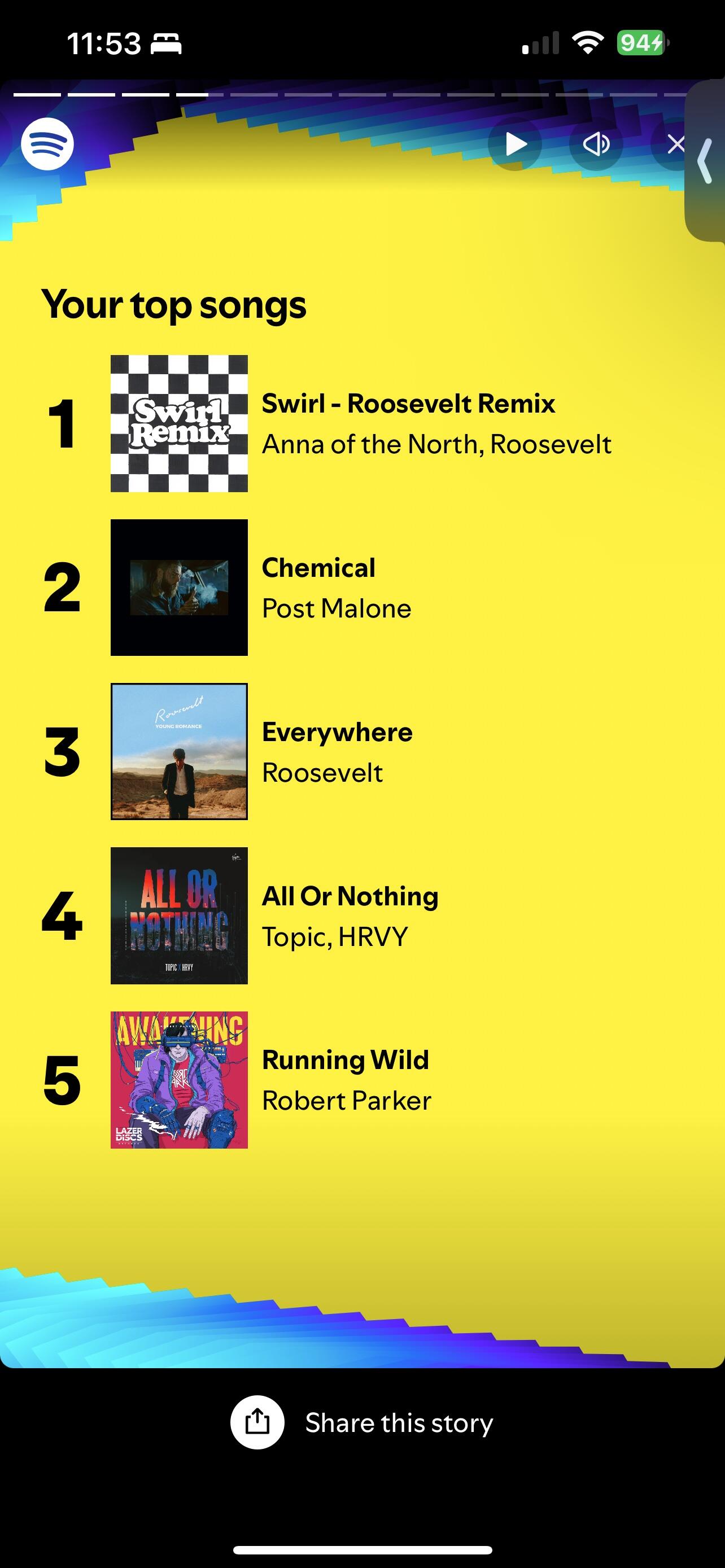The width and height of the screenshot is (725, 1568).
Task: Open Running Wild by Robert Parker
Action: [x=345, y=1061]
